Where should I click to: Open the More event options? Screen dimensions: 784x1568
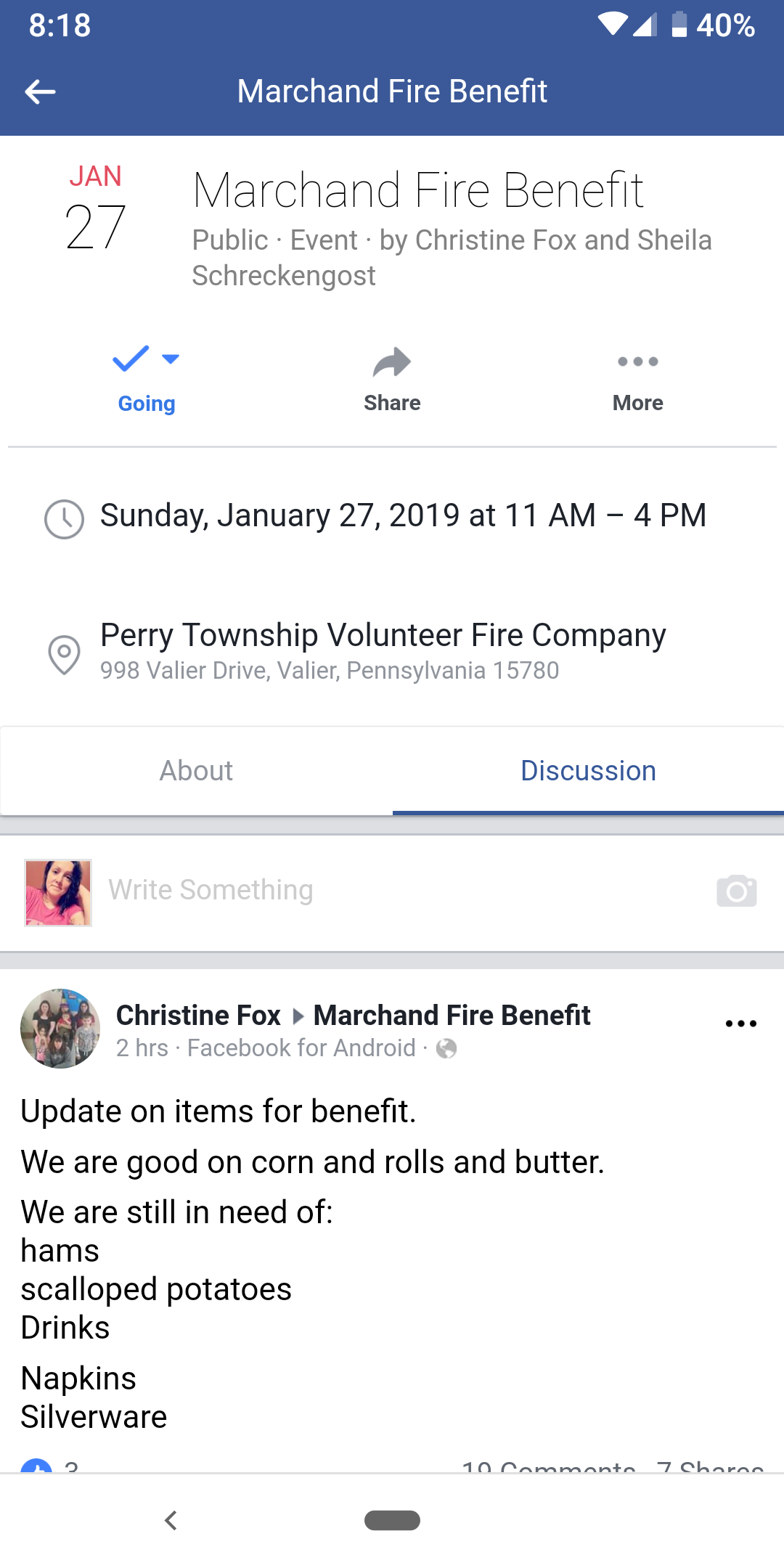[x=637, y=379]
